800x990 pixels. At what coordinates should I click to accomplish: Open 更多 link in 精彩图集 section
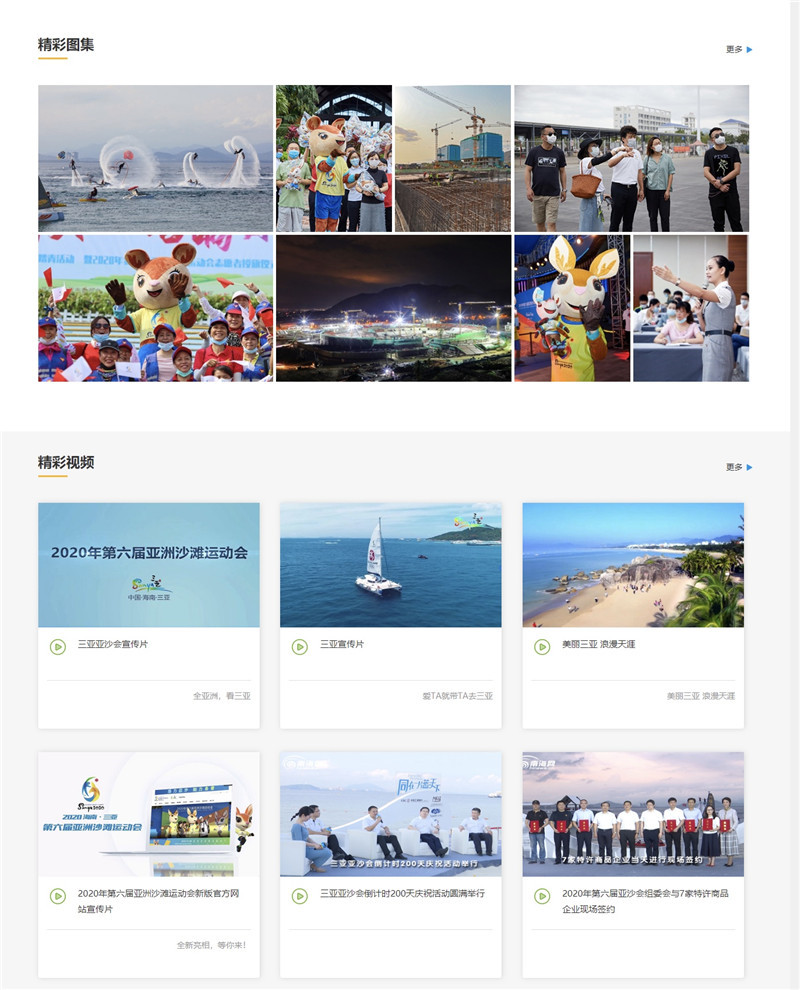738,49
